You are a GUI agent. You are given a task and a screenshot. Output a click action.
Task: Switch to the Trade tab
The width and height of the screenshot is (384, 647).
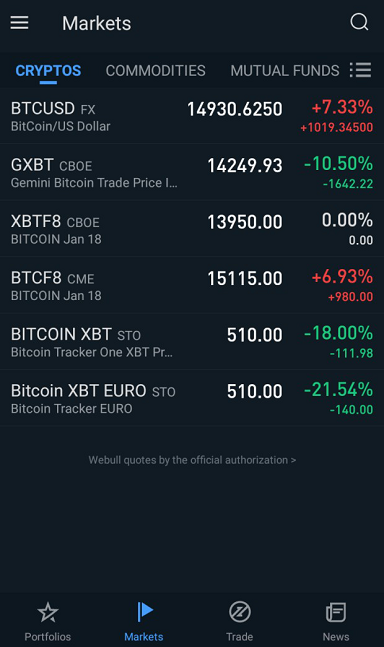(x=240, y=621)
